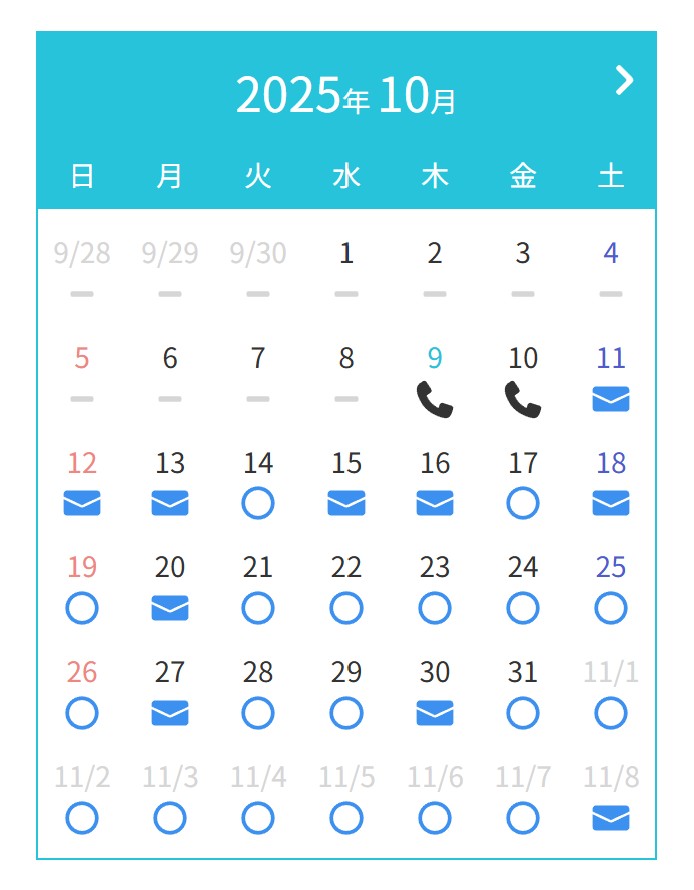Select October 28 available date
The height and width of the screenshot is (890, 694).
(258, 712)
